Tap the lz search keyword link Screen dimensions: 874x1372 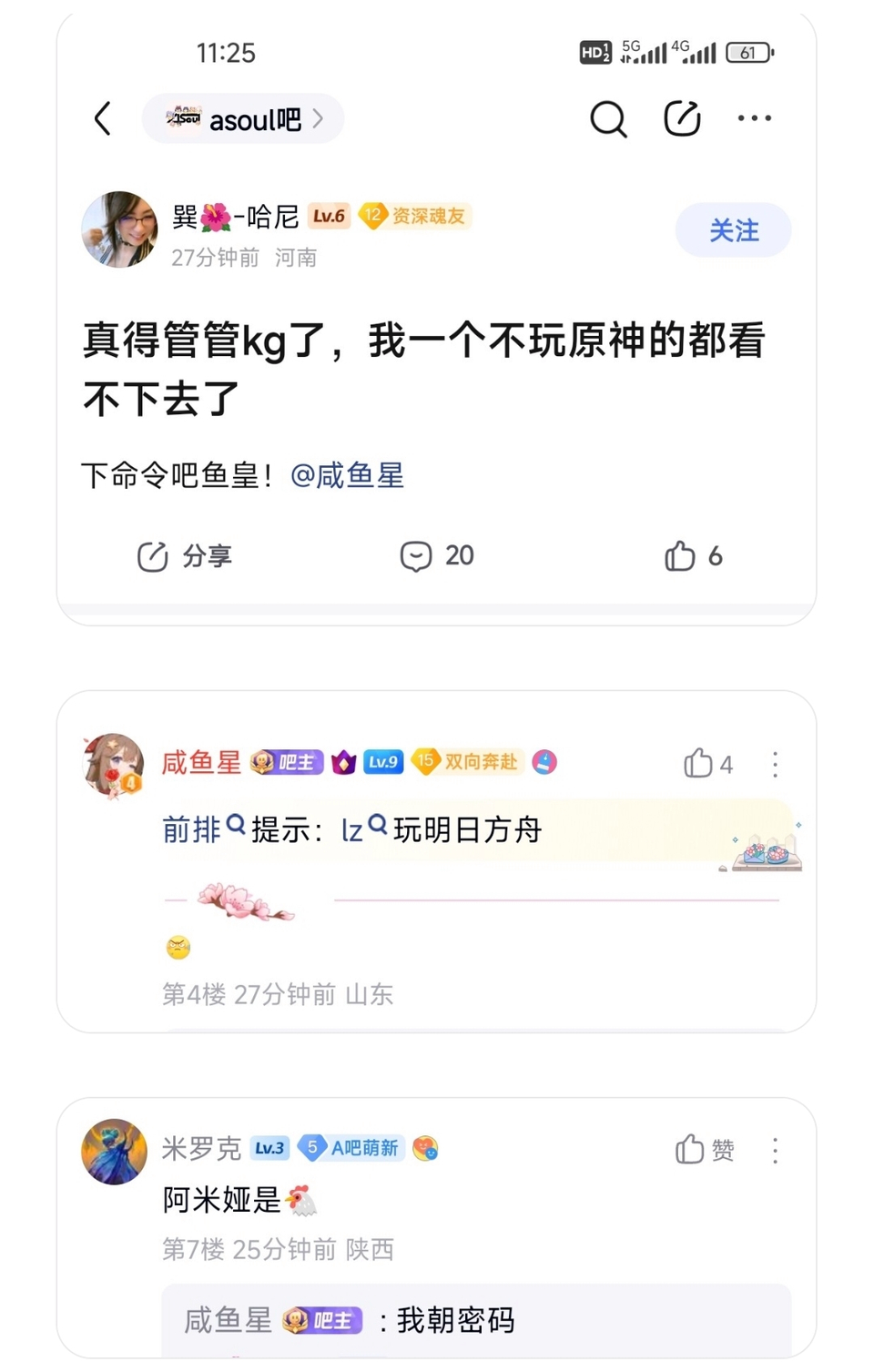pyautogui.click(x=362, y=829)
